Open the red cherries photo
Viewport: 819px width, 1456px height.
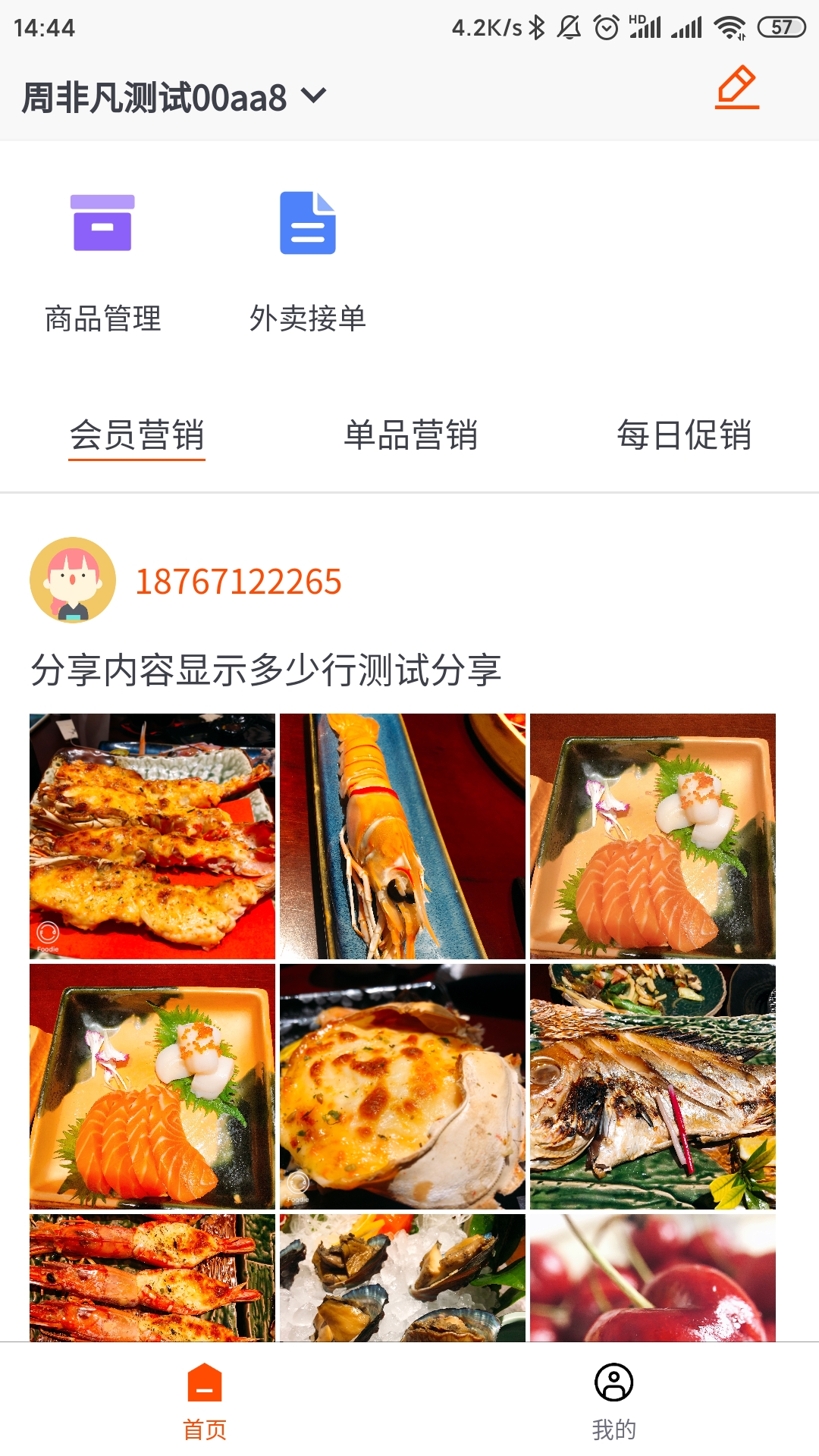[x=653, y=1278]
